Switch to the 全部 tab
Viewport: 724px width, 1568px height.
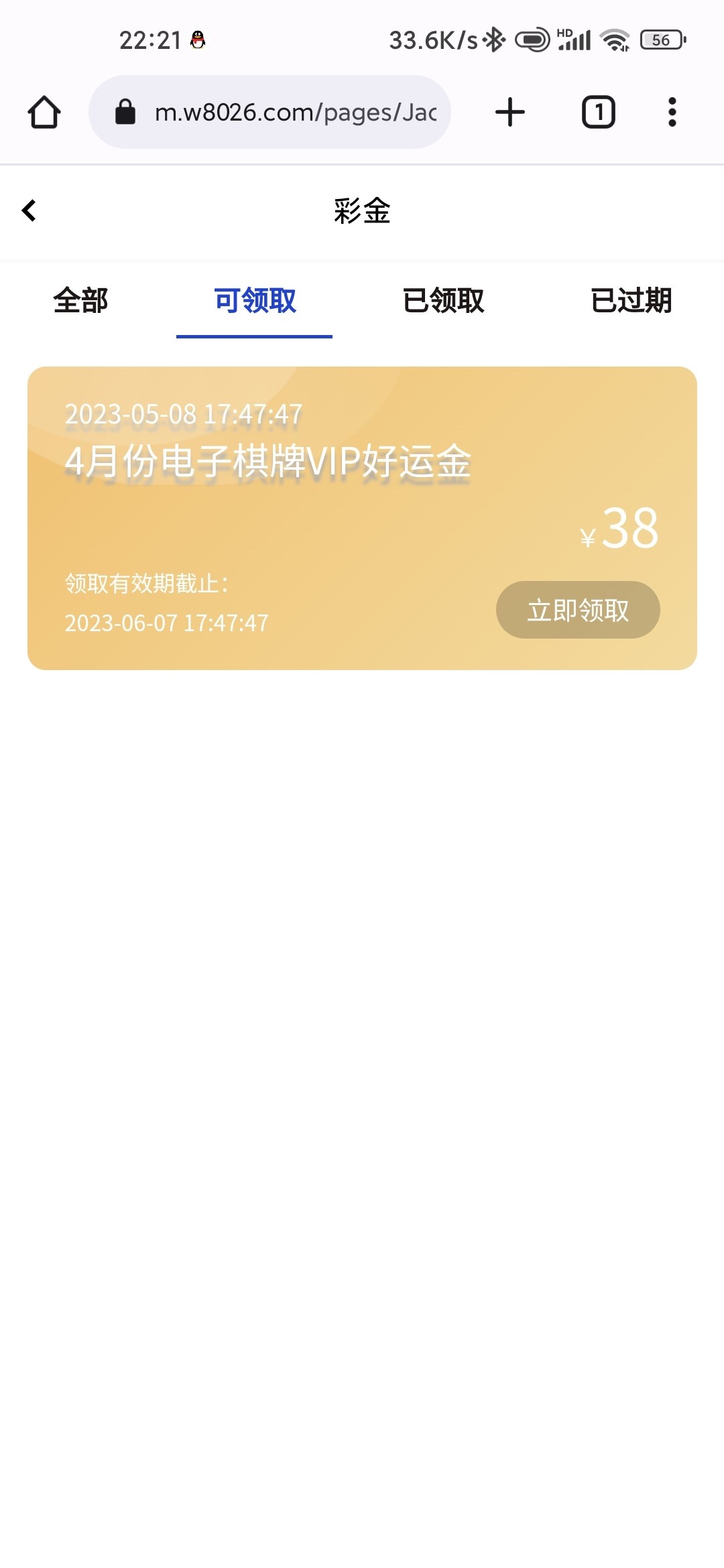(x=80, y=300)
